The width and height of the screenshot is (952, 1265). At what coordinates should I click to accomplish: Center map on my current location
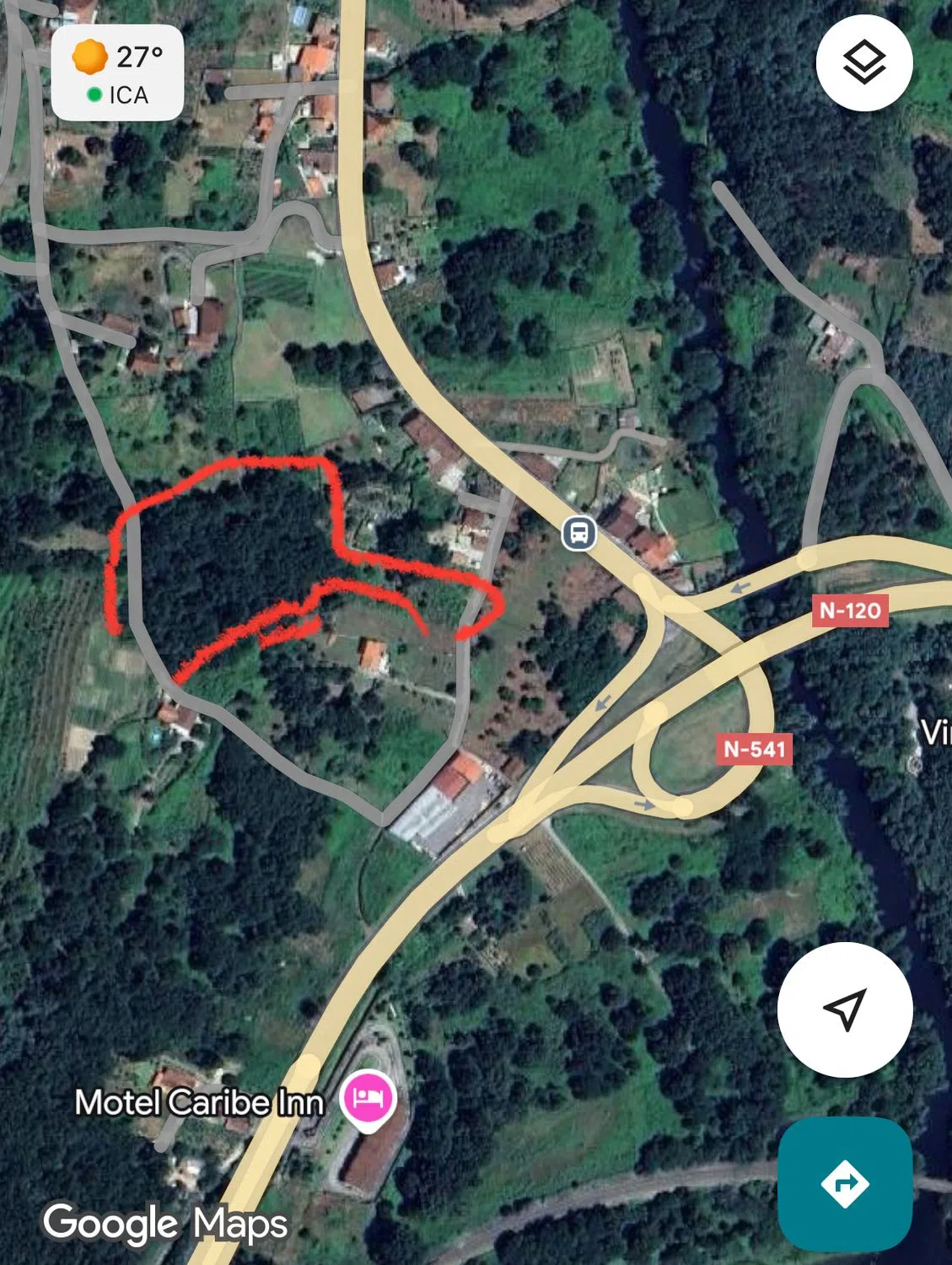(845, 1009)
